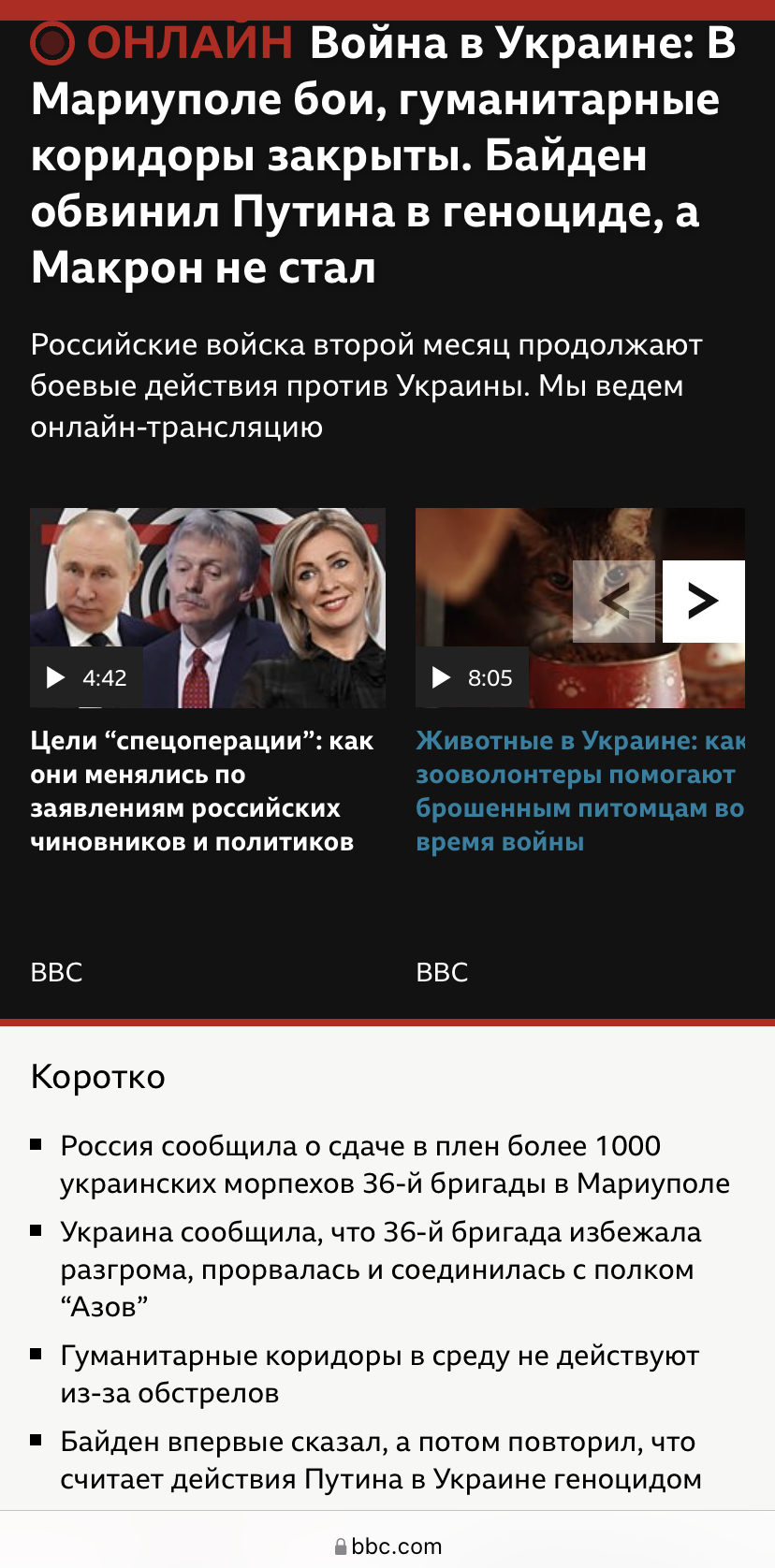Play the 4:42 video about “спецоперации” goals
This screenshot has height=1568, width=775.
point(86,677)
